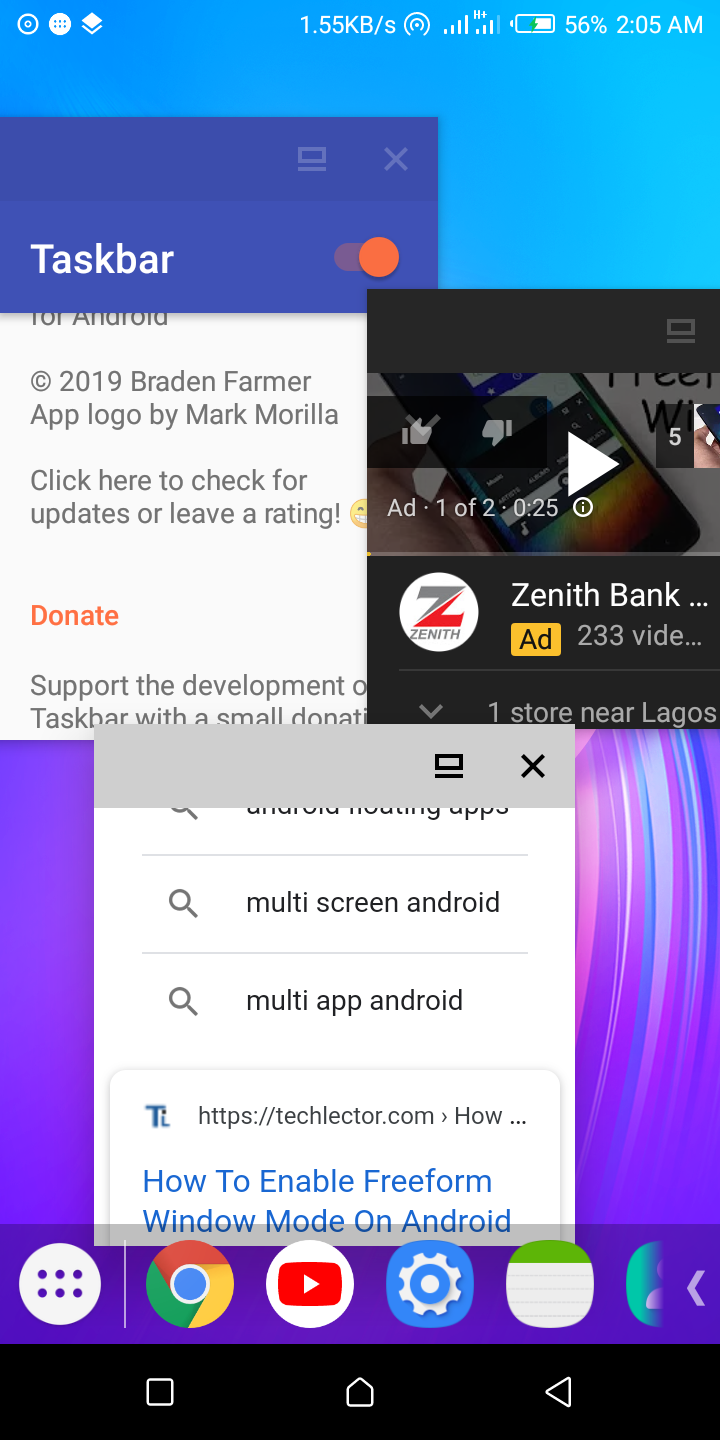720x1440 pixels.
Task: Close the Chrome floating window
Action: click(533, 767)
